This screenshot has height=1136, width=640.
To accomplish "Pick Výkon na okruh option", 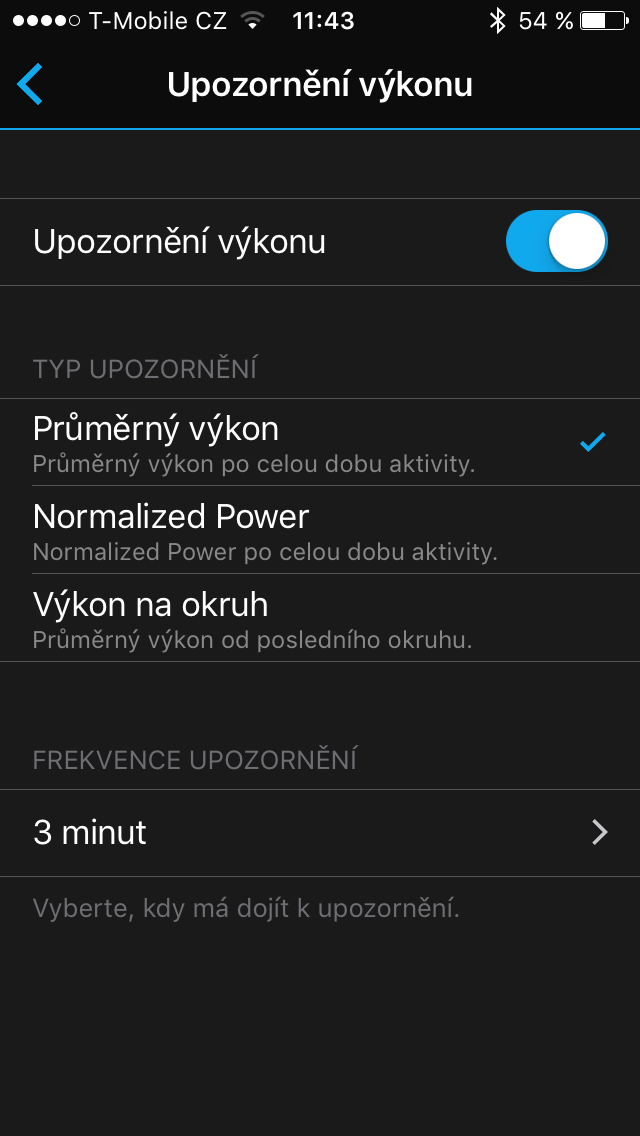I will pos(320,617).
